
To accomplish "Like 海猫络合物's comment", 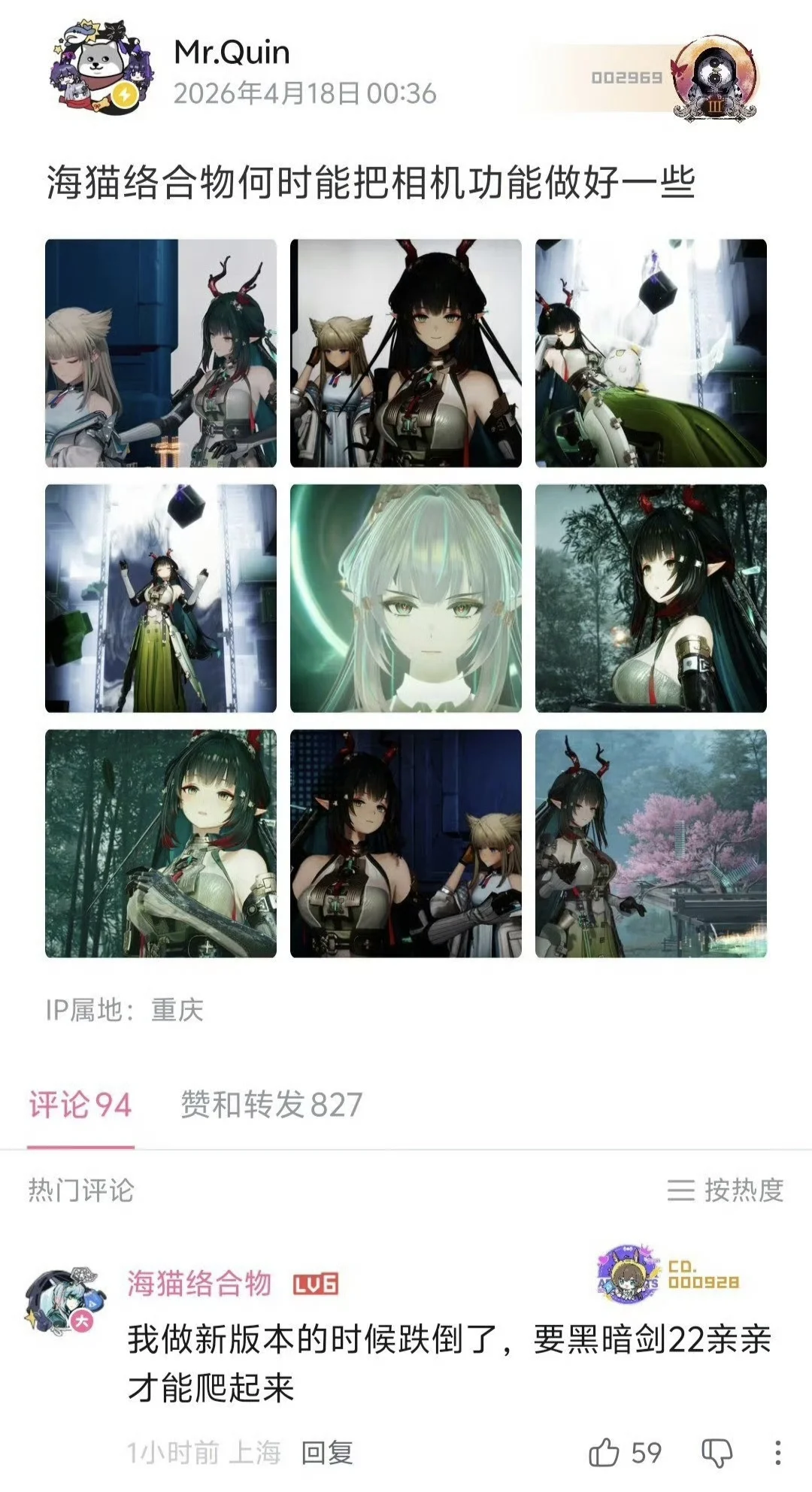I will click(604, 1453).
